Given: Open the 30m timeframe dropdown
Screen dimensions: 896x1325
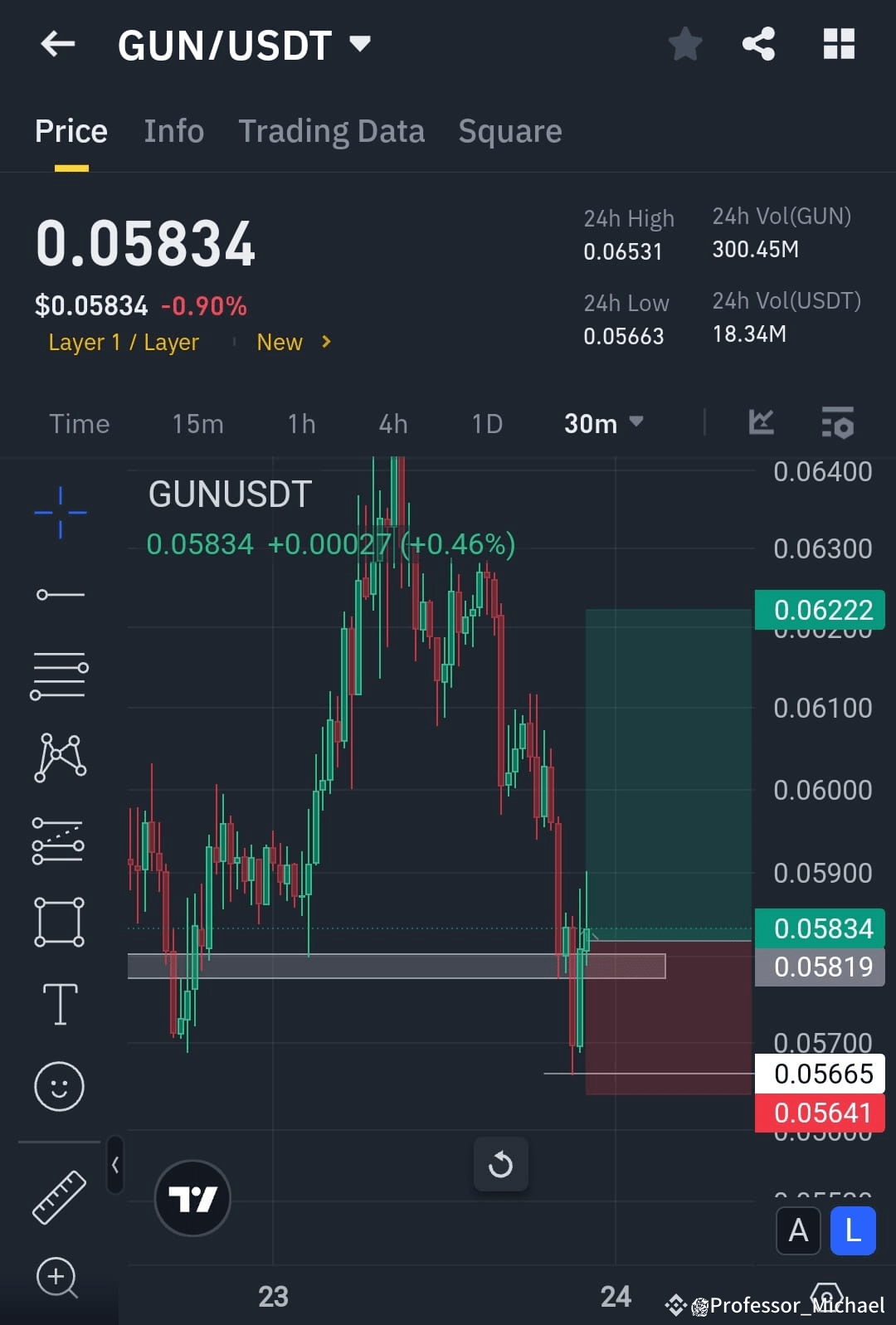Looking at the screenshot, I should 603,424.
